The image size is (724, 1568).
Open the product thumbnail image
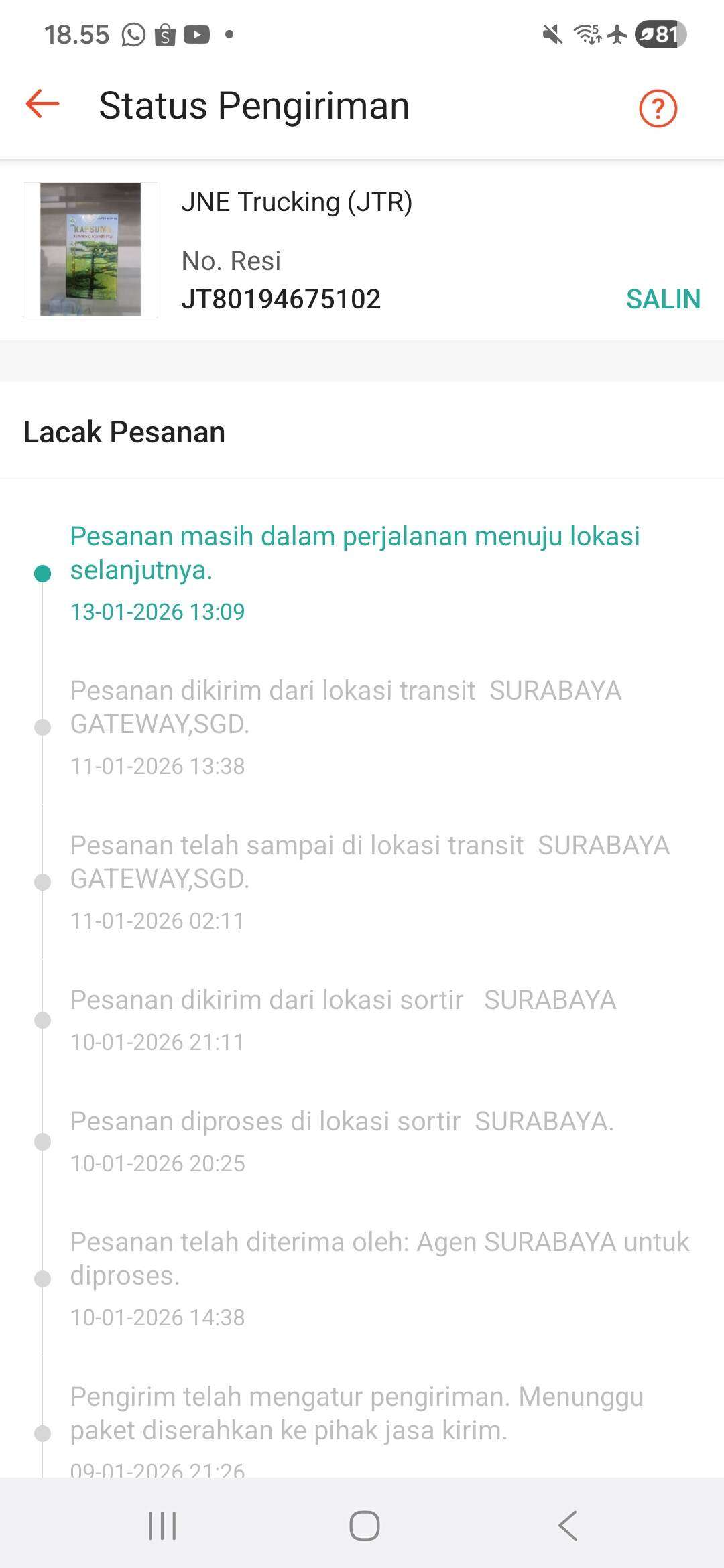(x=90, y=250)
